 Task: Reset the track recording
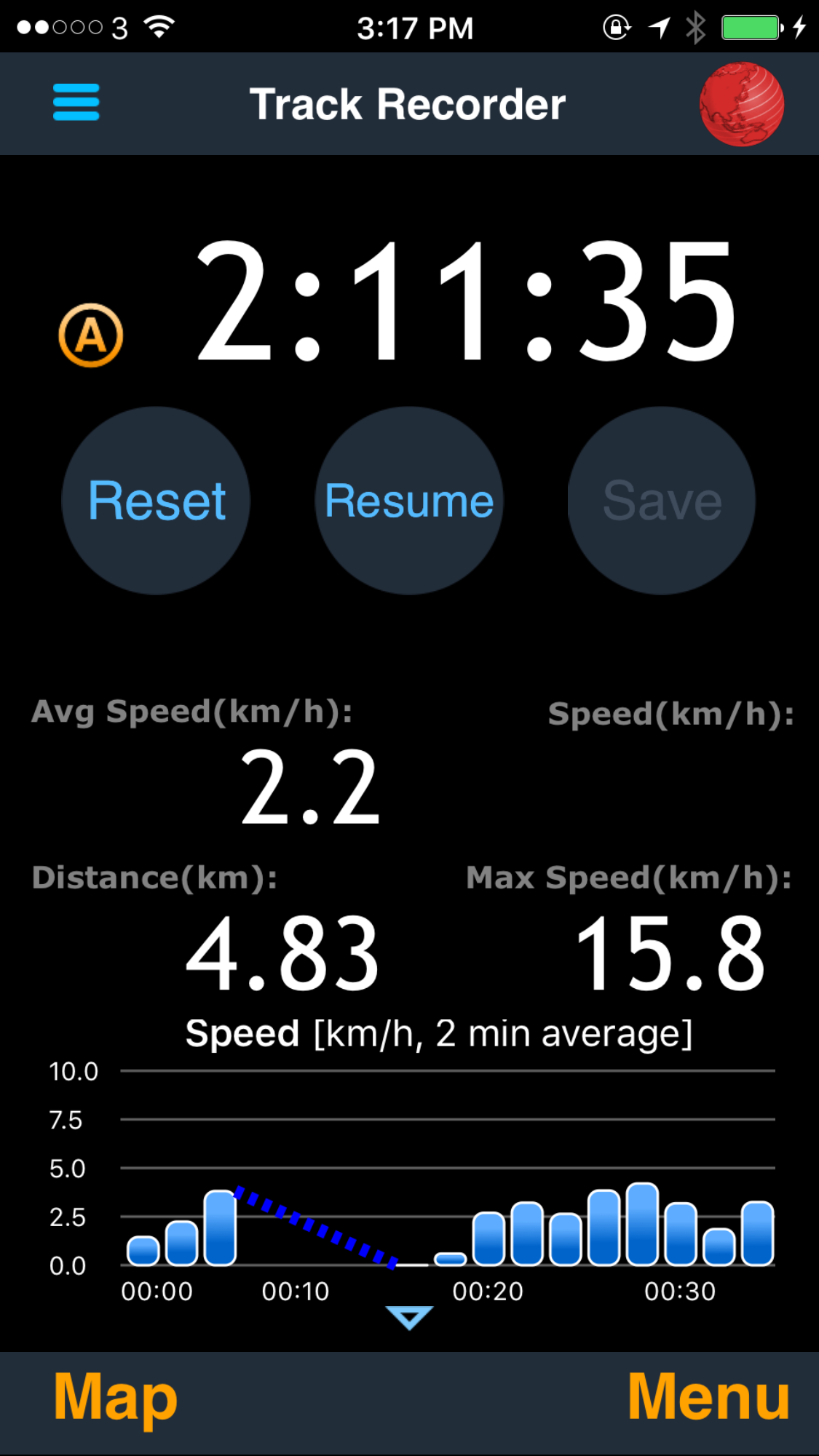tap(156, 501)
